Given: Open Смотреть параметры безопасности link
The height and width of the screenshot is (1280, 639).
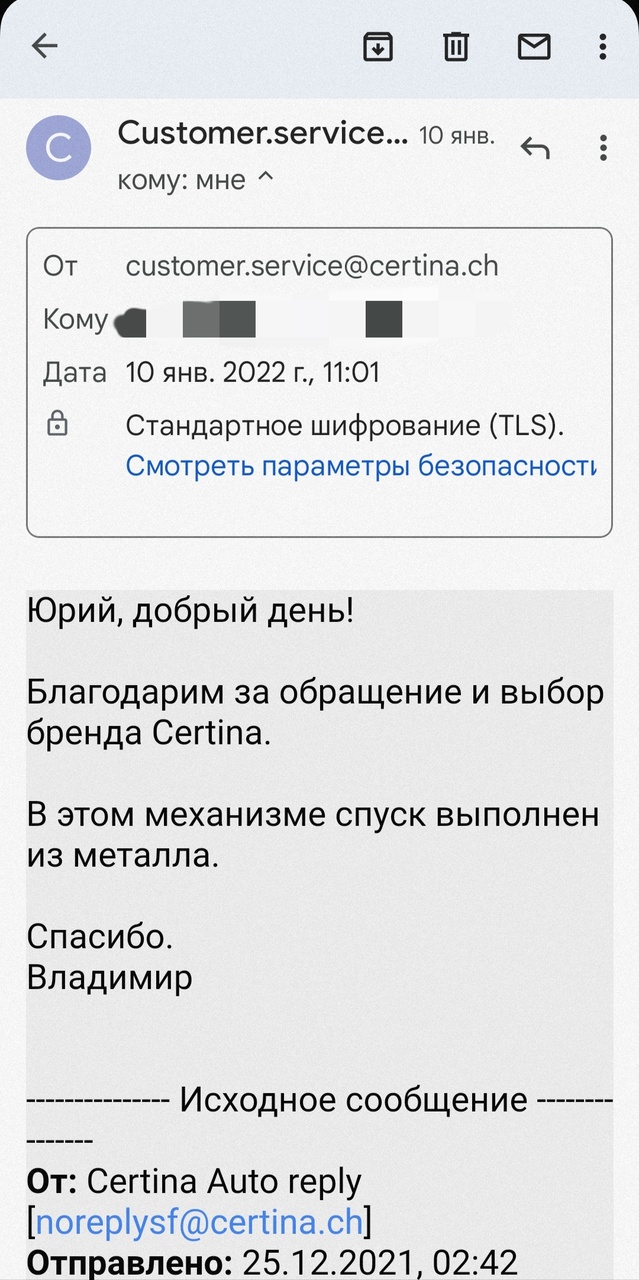Looking at the screenshot, I should pyautogui.click(x=360, y=466).
